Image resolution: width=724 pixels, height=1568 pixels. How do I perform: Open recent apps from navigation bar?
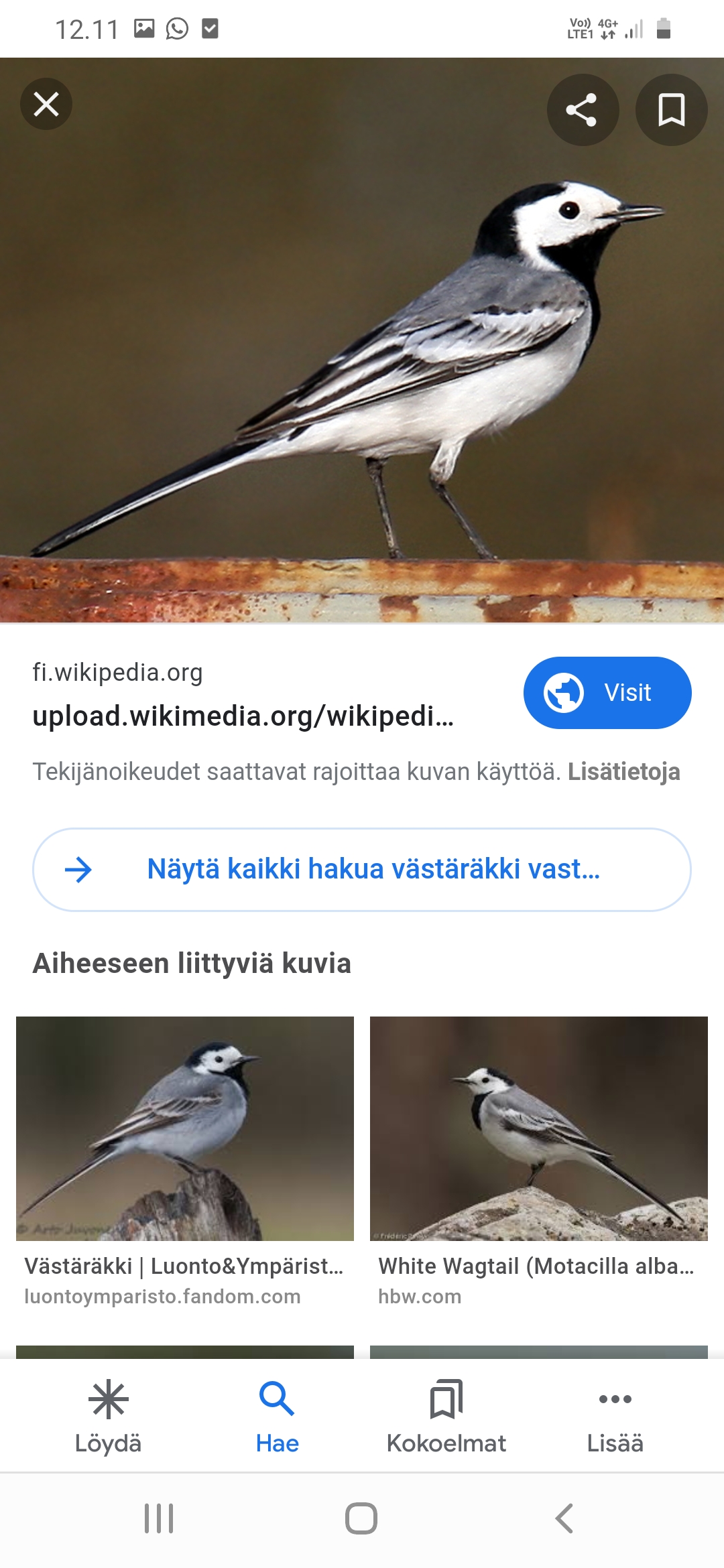(x=159, y=1518)
